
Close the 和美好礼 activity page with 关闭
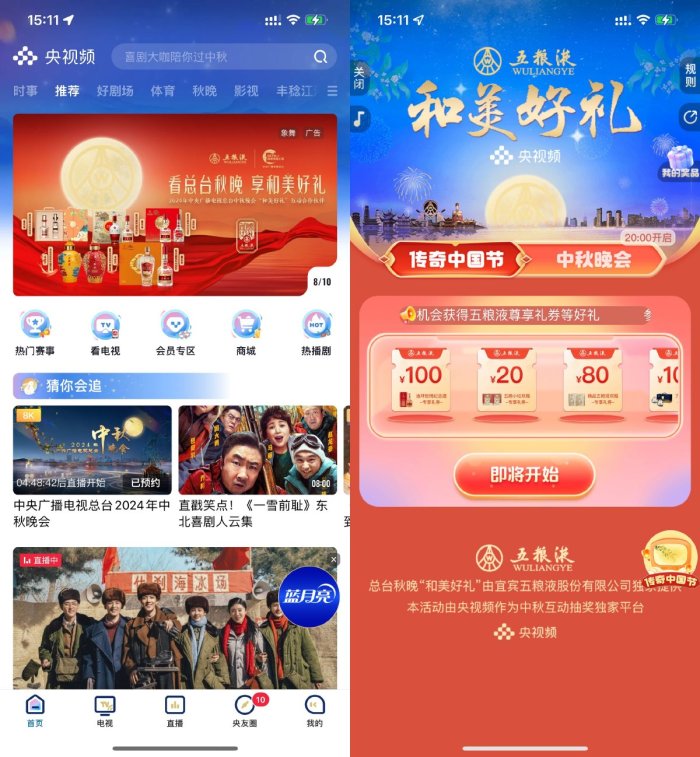click(359, 77)
